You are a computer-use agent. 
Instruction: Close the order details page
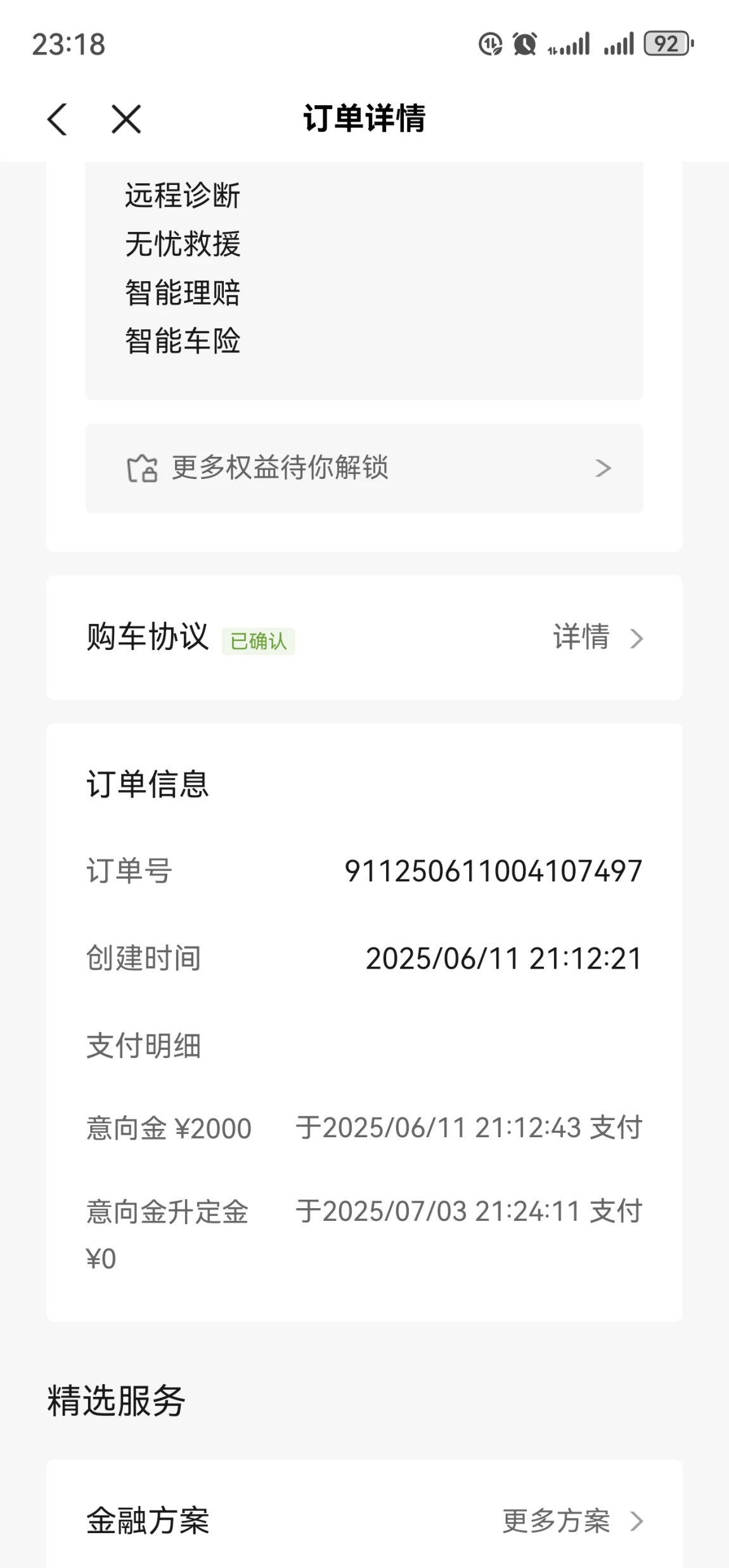tap(126, 119)
